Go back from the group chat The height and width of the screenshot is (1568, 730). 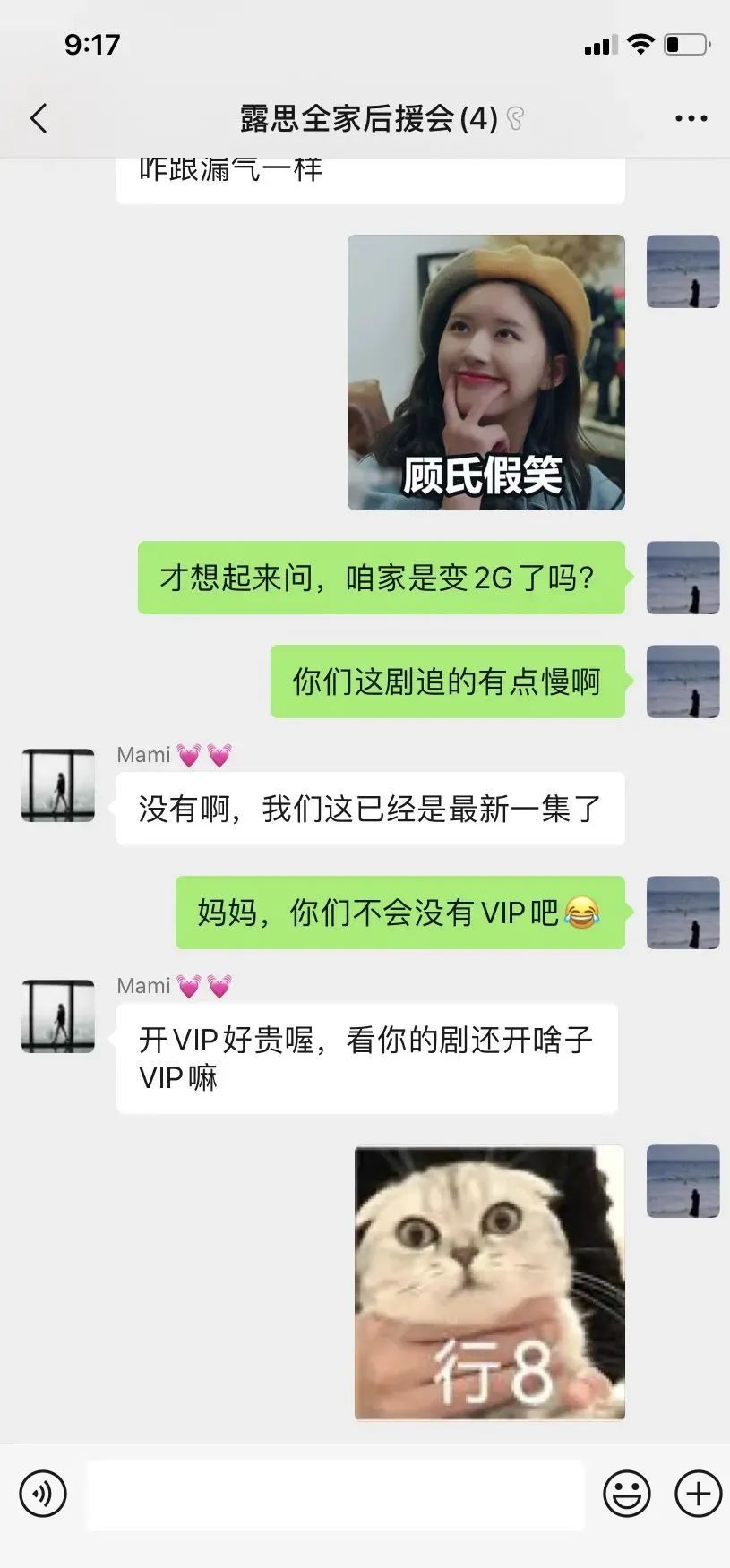coord(39,118)
